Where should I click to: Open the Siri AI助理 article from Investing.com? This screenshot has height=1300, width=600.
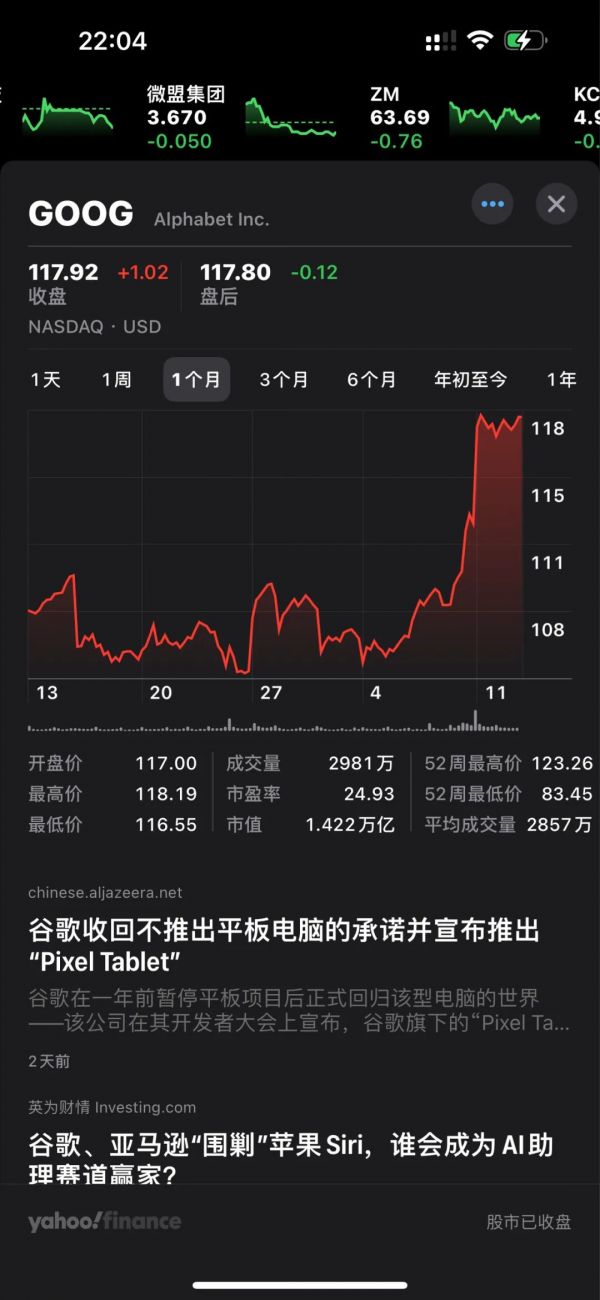pyautogui.click(x=300, y=1141)
